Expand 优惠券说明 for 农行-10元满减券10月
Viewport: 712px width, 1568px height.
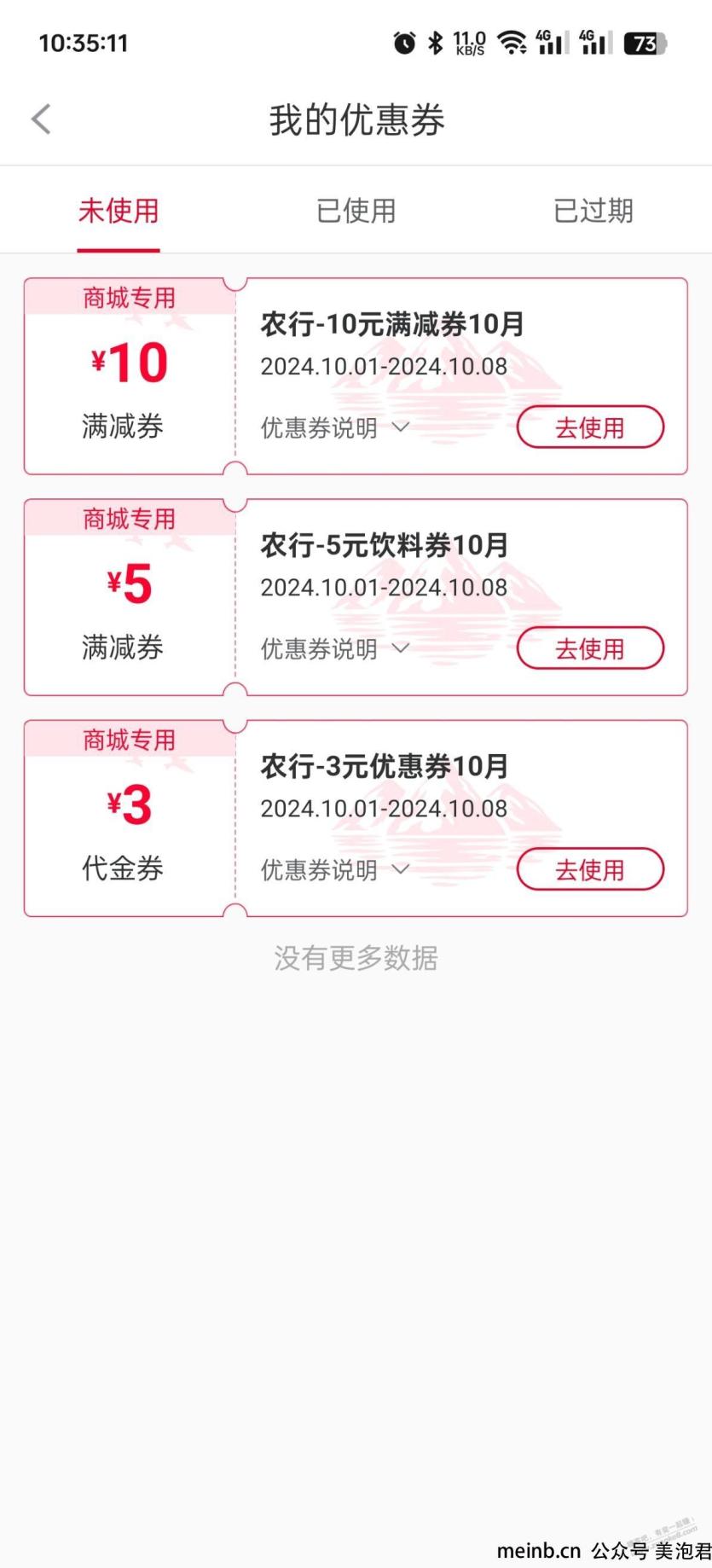[335, 427]
